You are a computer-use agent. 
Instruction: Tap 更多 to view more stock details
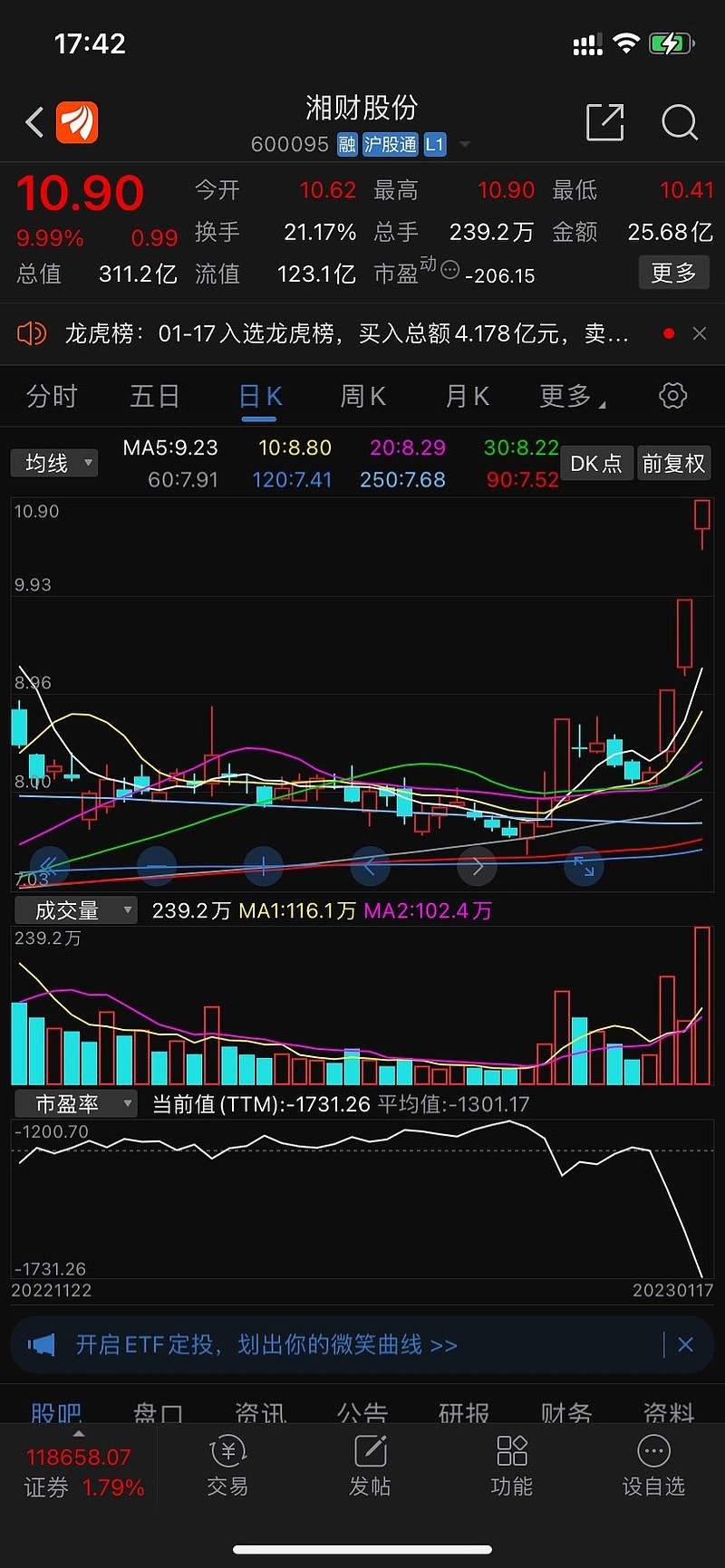[674, 273]
